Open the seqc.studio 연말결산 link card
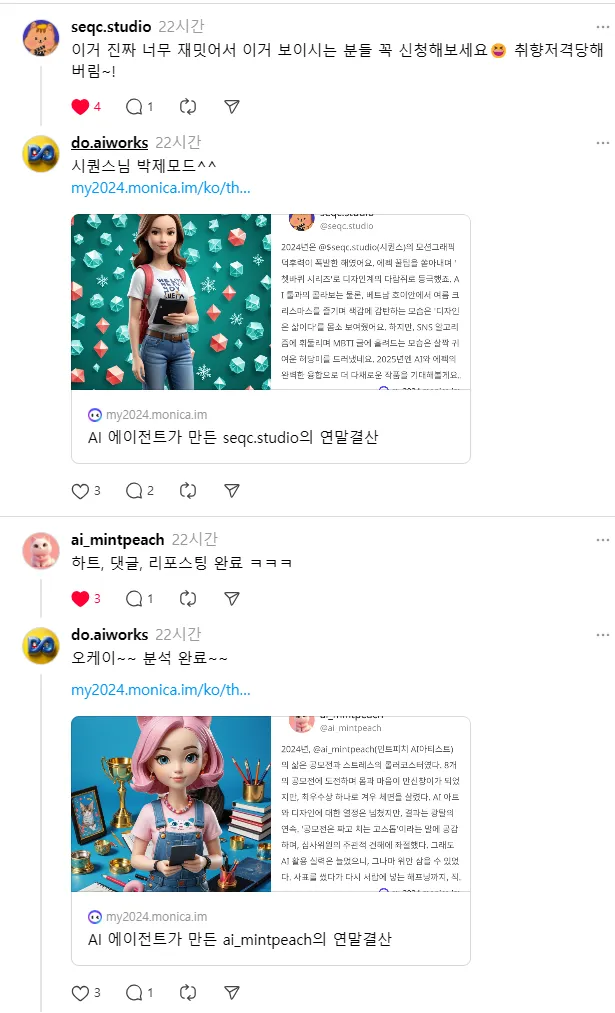 (271, 339)
